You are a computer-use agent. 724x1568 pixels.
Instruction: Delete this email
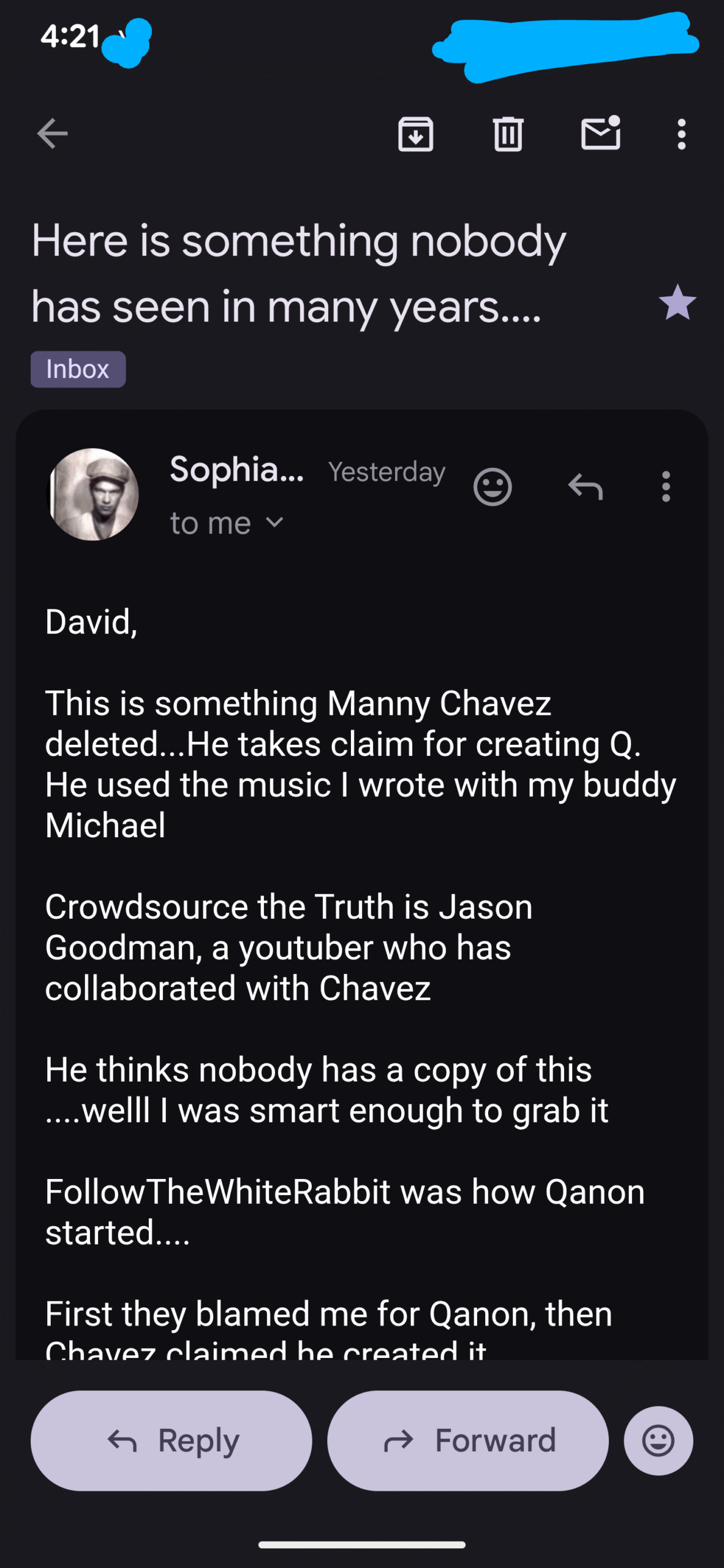(x=508, y=134)
